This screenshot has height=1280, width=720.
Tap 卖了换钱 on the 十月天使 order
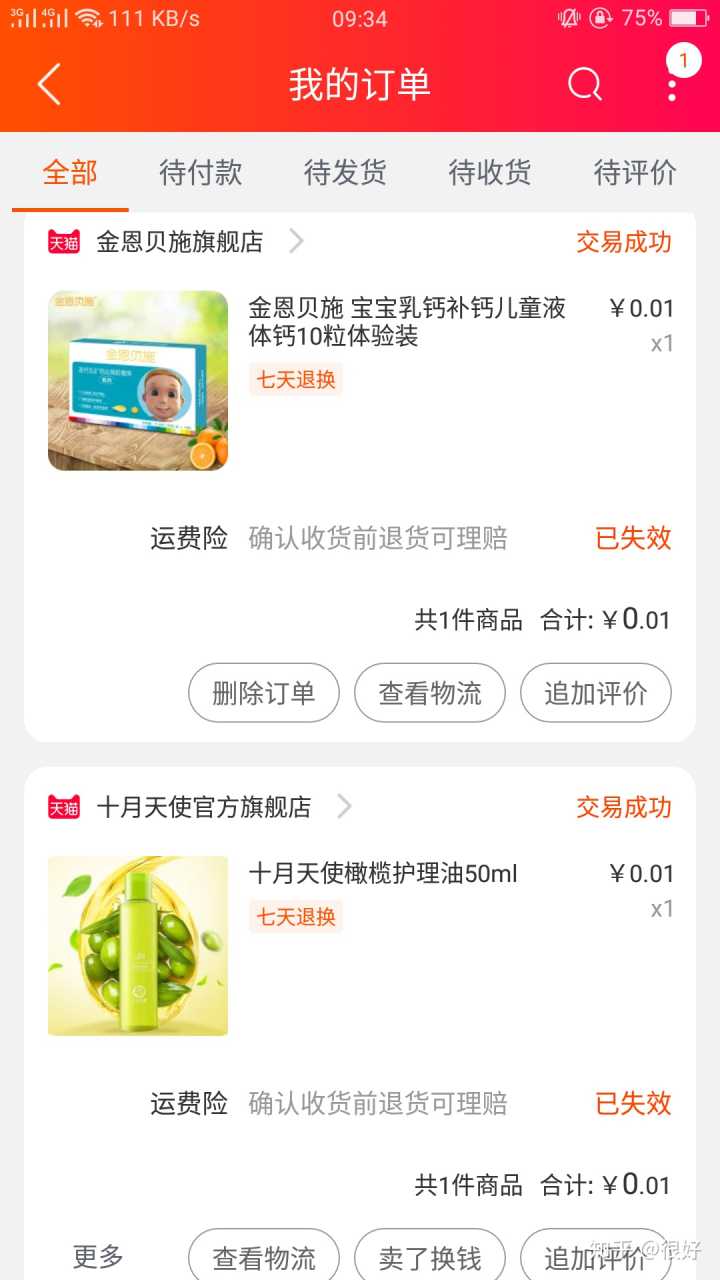(430, 1257)
